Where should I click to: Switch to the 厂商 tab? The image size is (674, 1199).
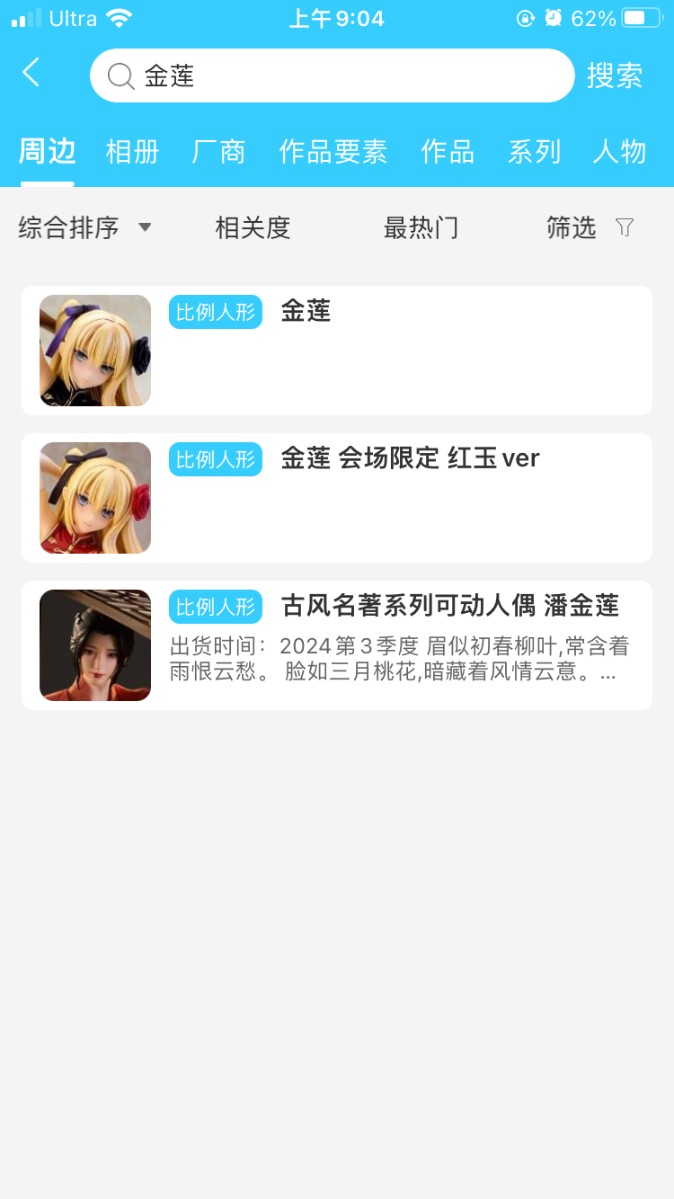coord(218,152)
